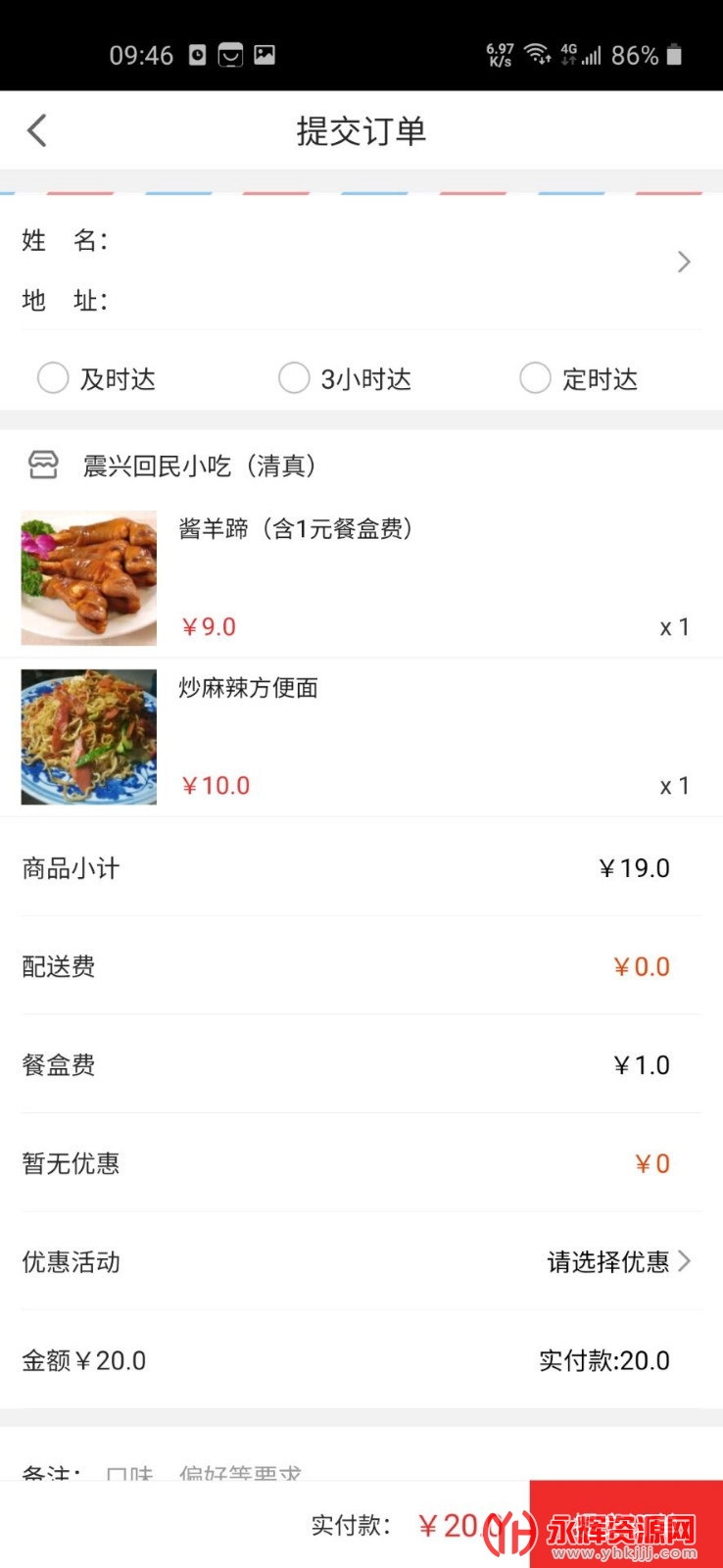Choose the 3小时达 delivery option

[x=294, y=378]
